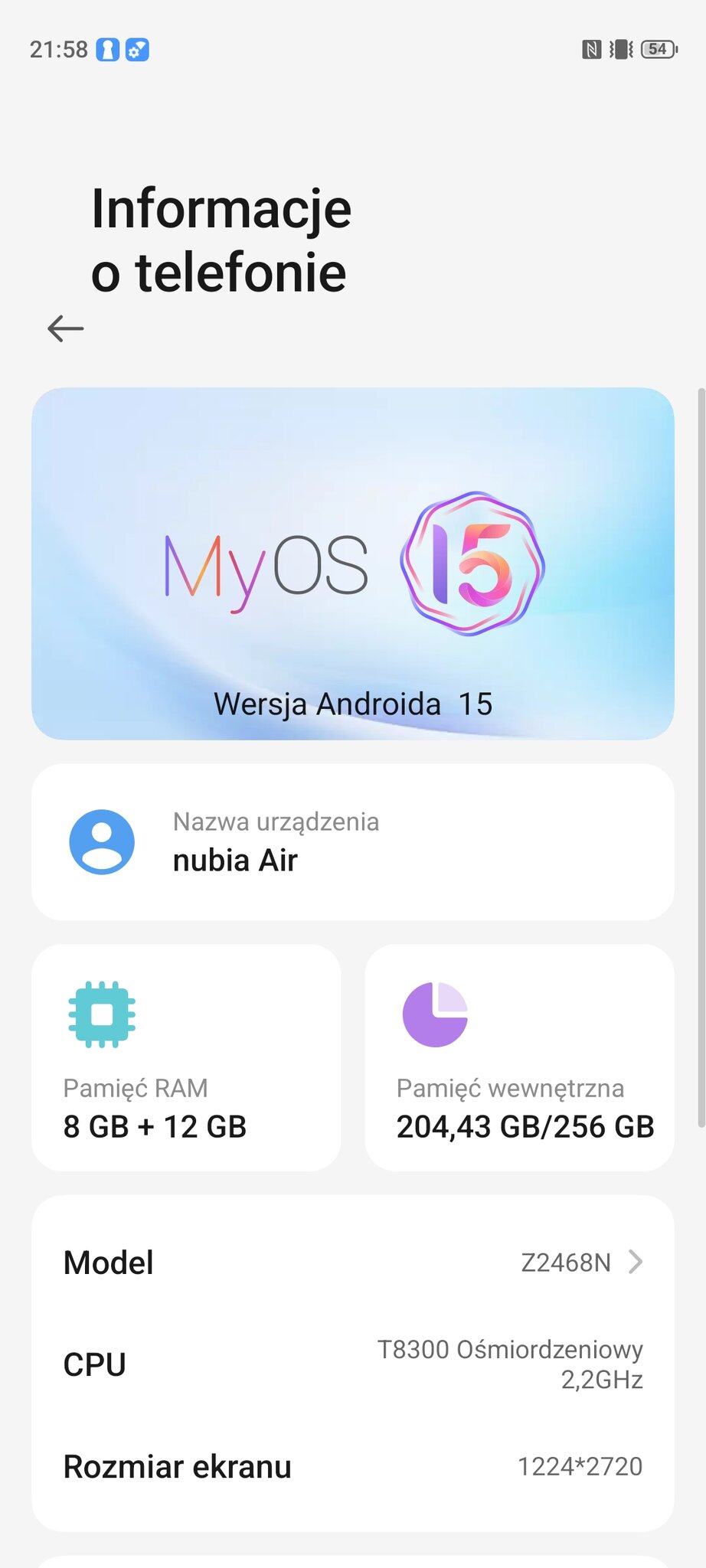Open the MyOS 15 Android version card

point(352,563)
